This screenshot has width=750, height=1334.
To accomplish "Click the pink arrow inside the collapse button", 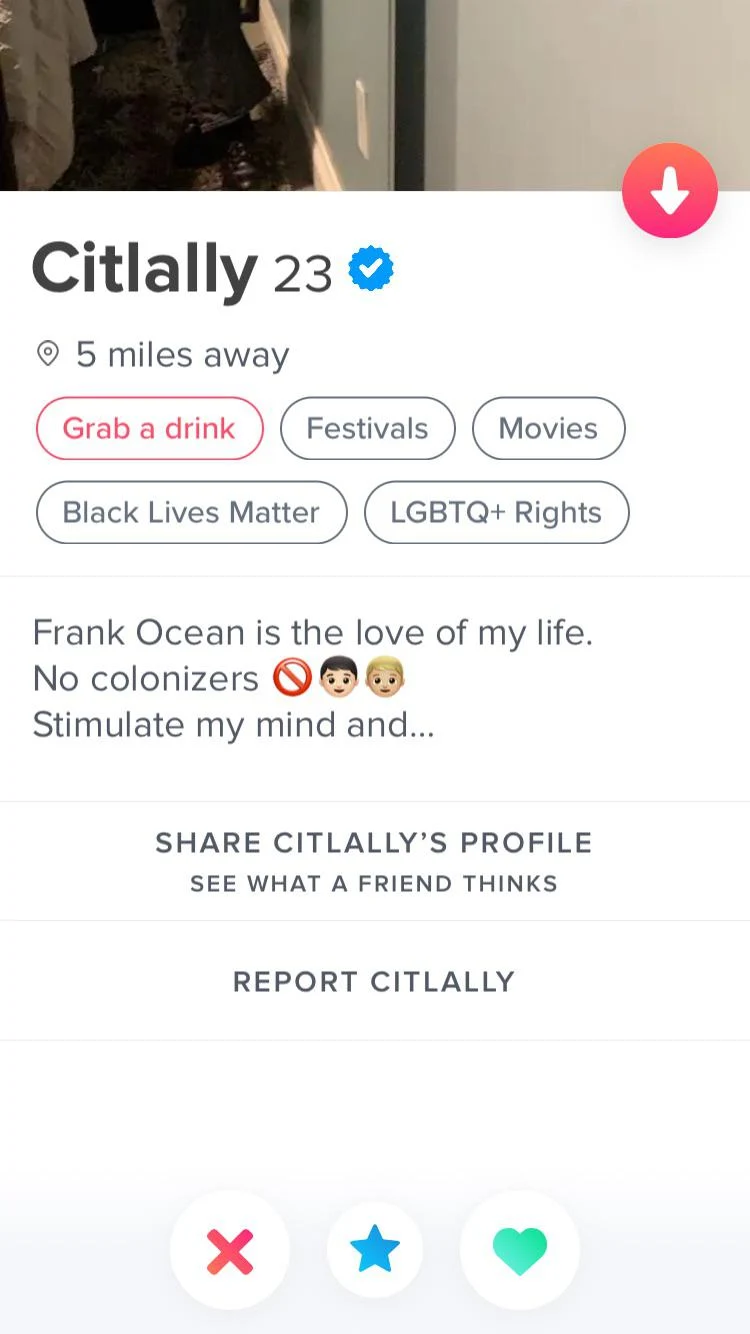I will click(x=670, y=191).
